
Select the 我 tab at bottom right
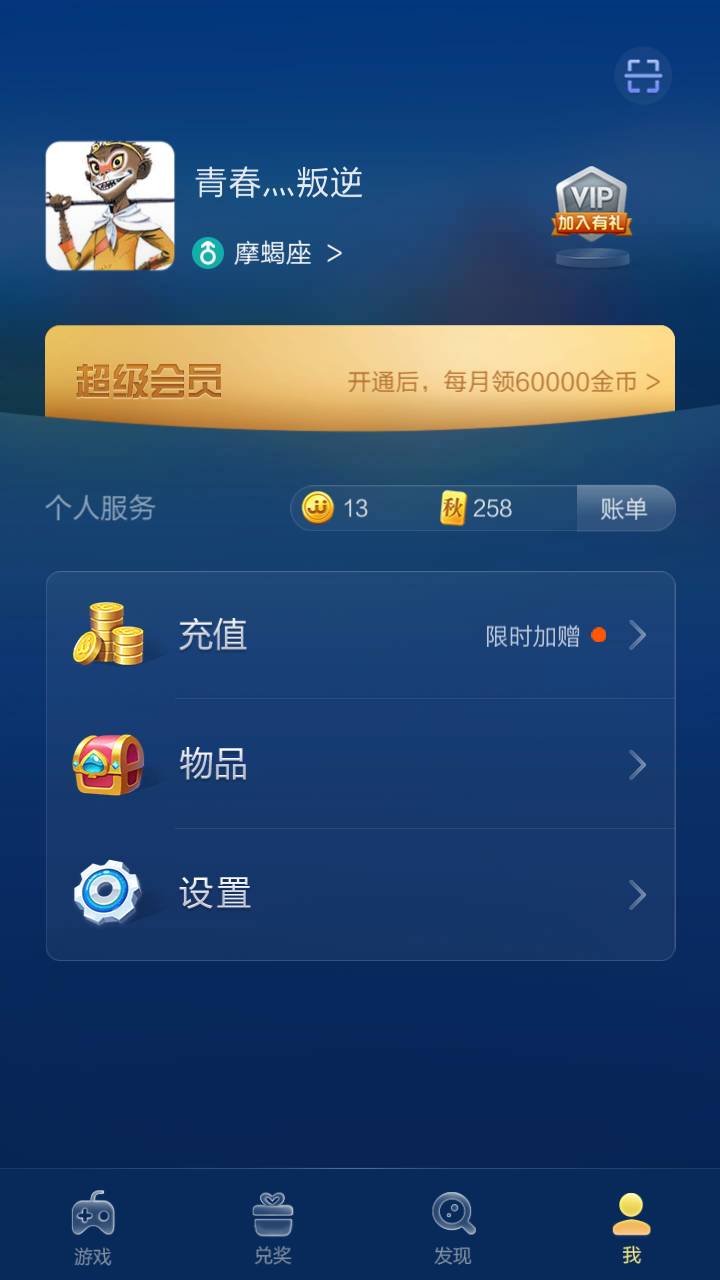tap(632, 1225)
